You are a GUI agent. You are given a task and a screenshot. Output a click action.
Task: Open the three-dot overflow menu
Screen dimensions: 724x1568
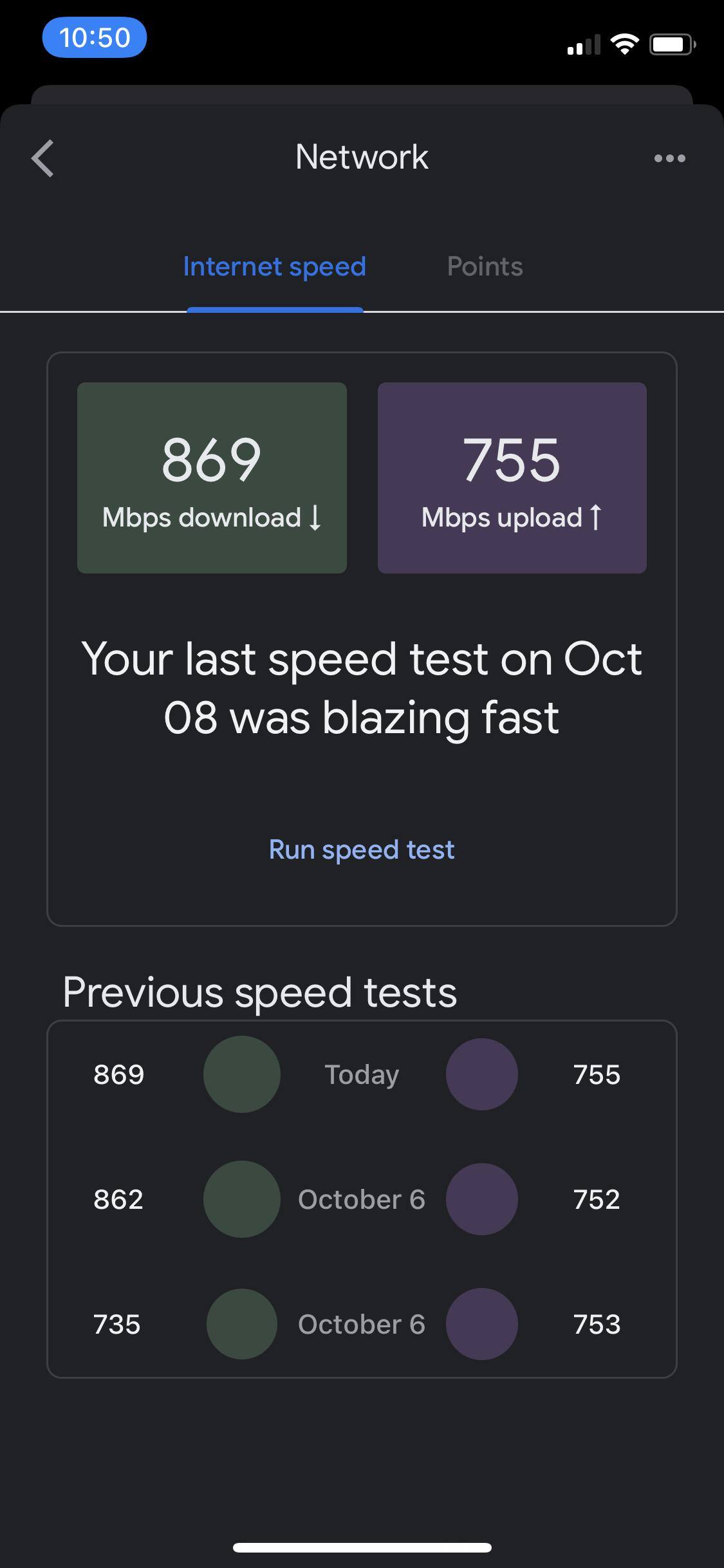(669, 158)
